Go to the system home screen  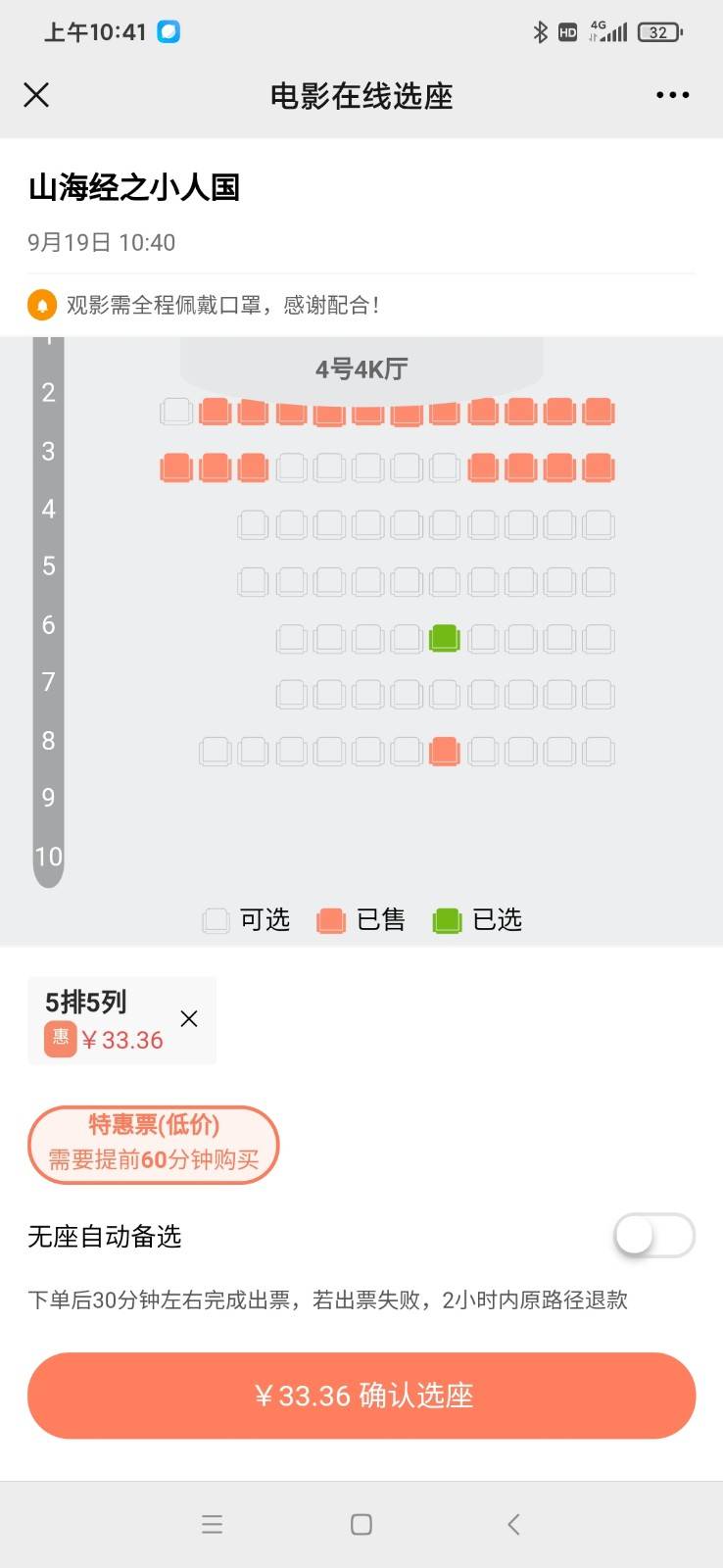click(361, 1524)
